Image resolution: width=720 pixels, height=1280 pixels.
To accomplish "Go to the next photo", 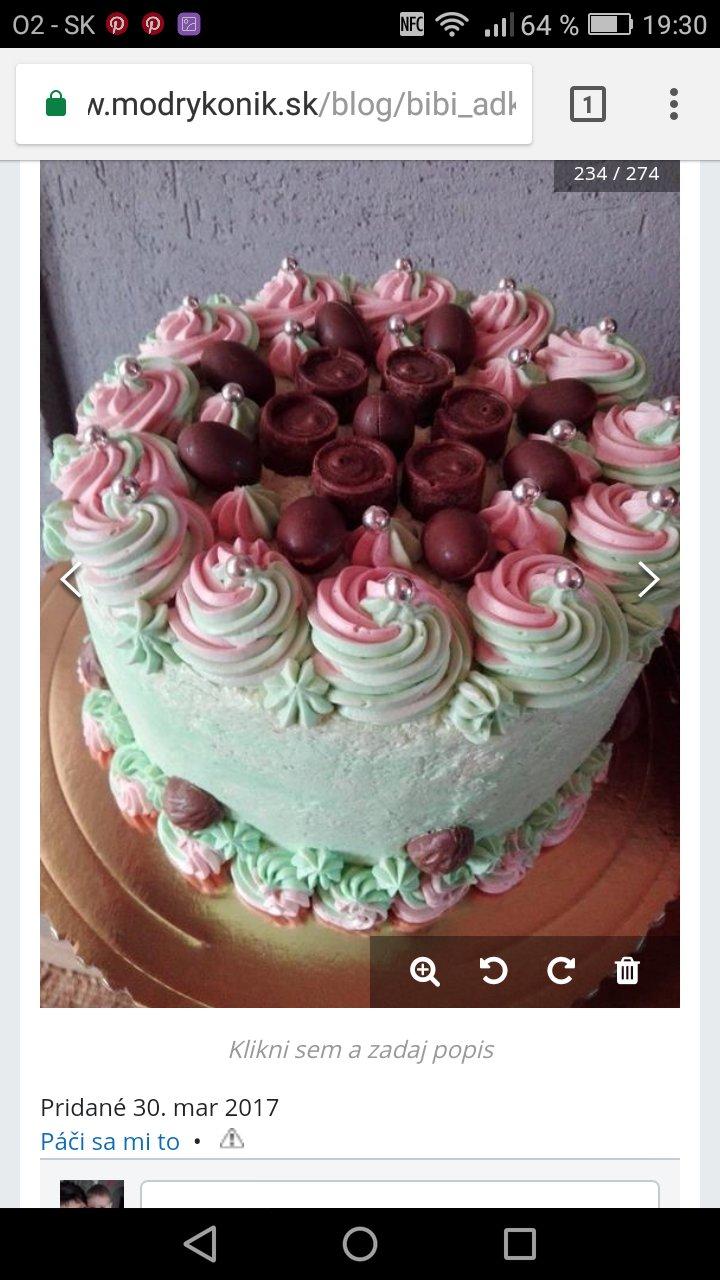I will coord(649,579).
